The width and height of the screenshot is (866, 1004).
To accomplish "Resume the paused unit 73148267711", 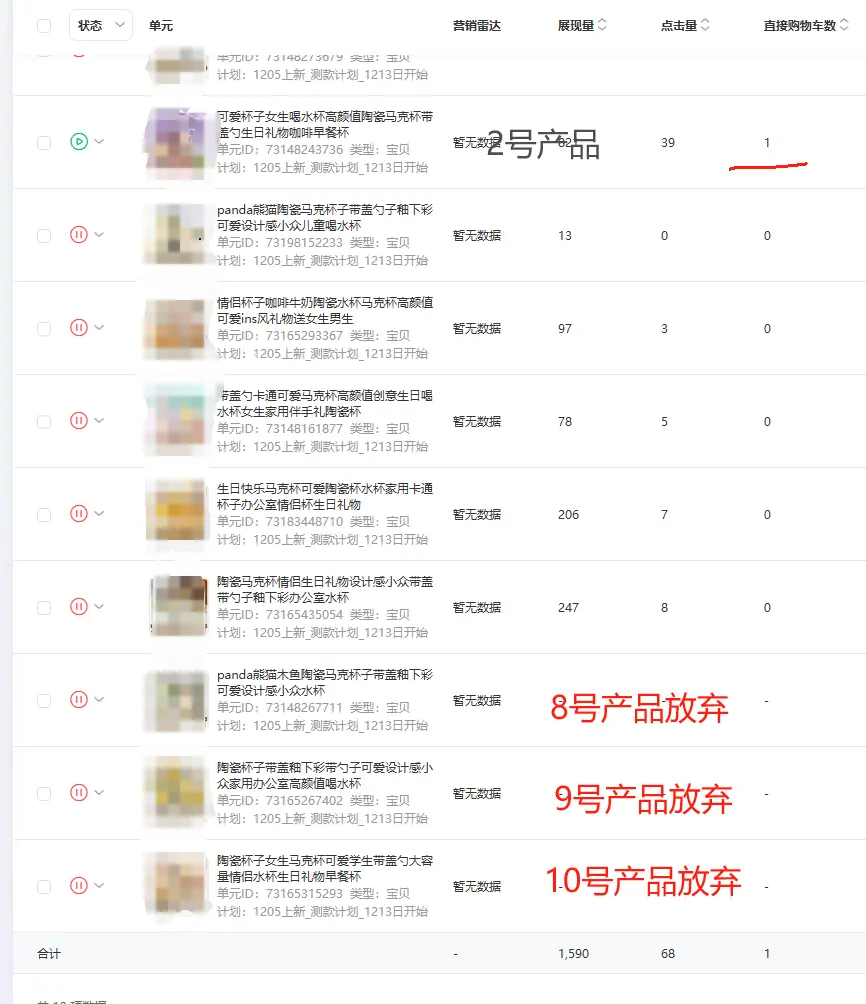I will pyautogui.click(x=79, y=700).
